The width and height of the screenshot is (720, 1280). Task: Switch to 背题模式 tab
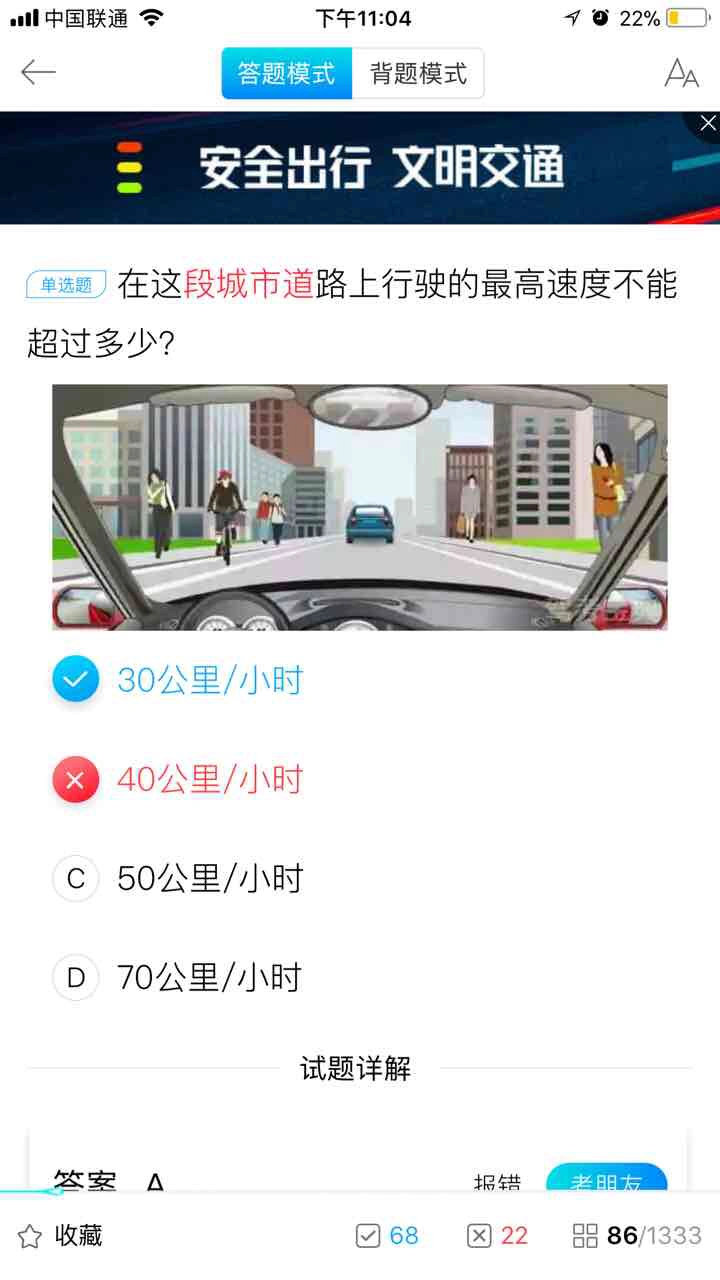[418, 73]
